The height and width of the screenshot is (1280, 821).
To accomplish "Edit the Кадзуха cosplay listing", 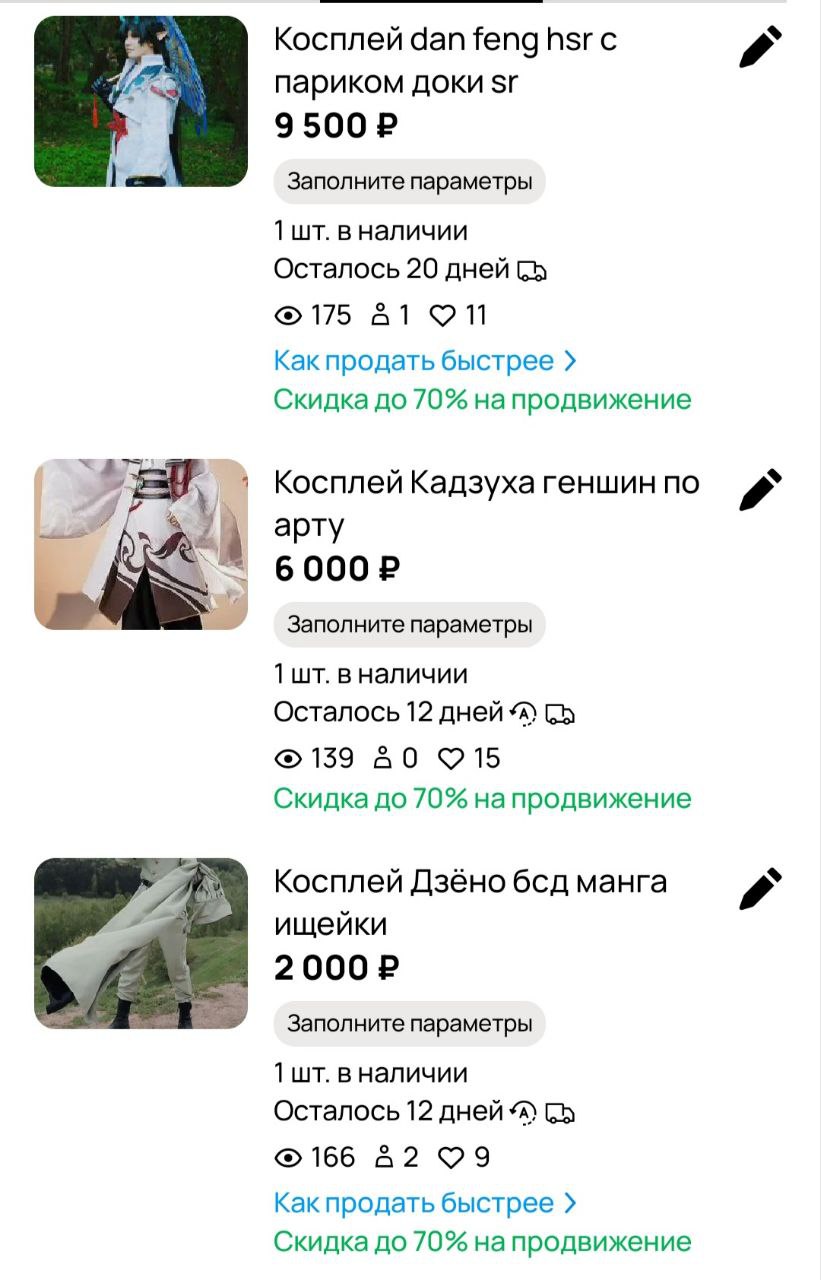I will click(x=760, y=490).
